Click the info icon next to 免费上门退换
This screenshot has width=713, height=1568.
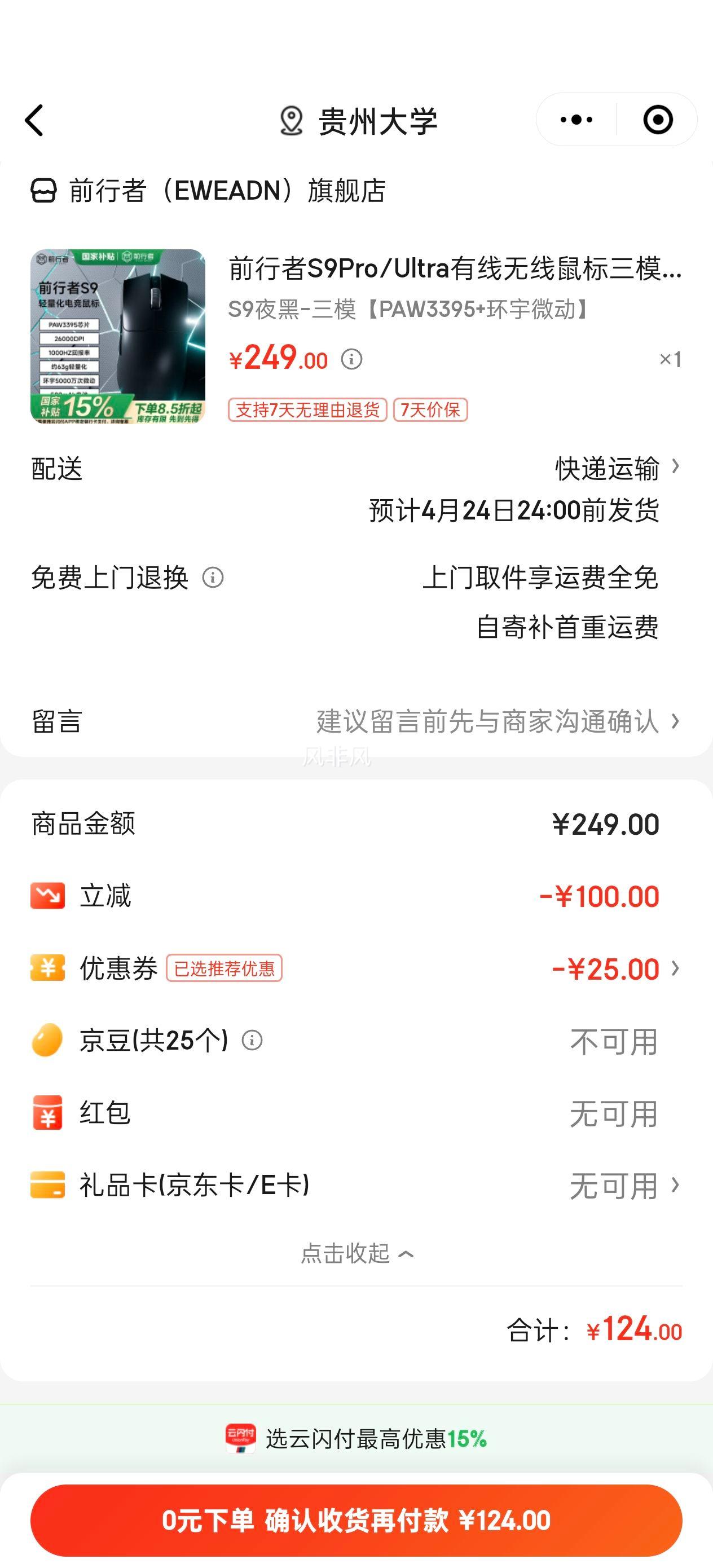pyautogui.click(x=214, y=579)
